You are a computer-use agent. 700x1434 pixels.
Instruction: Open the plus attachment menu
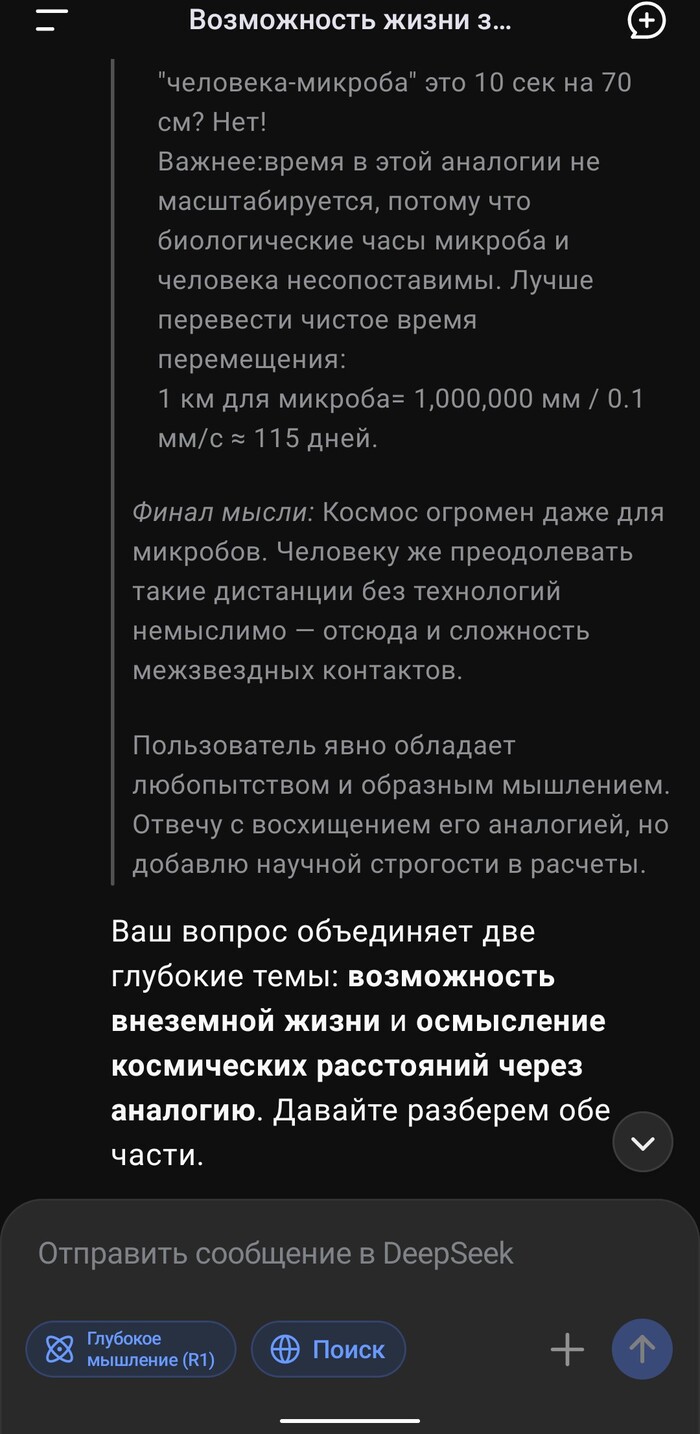point(567,1350)
